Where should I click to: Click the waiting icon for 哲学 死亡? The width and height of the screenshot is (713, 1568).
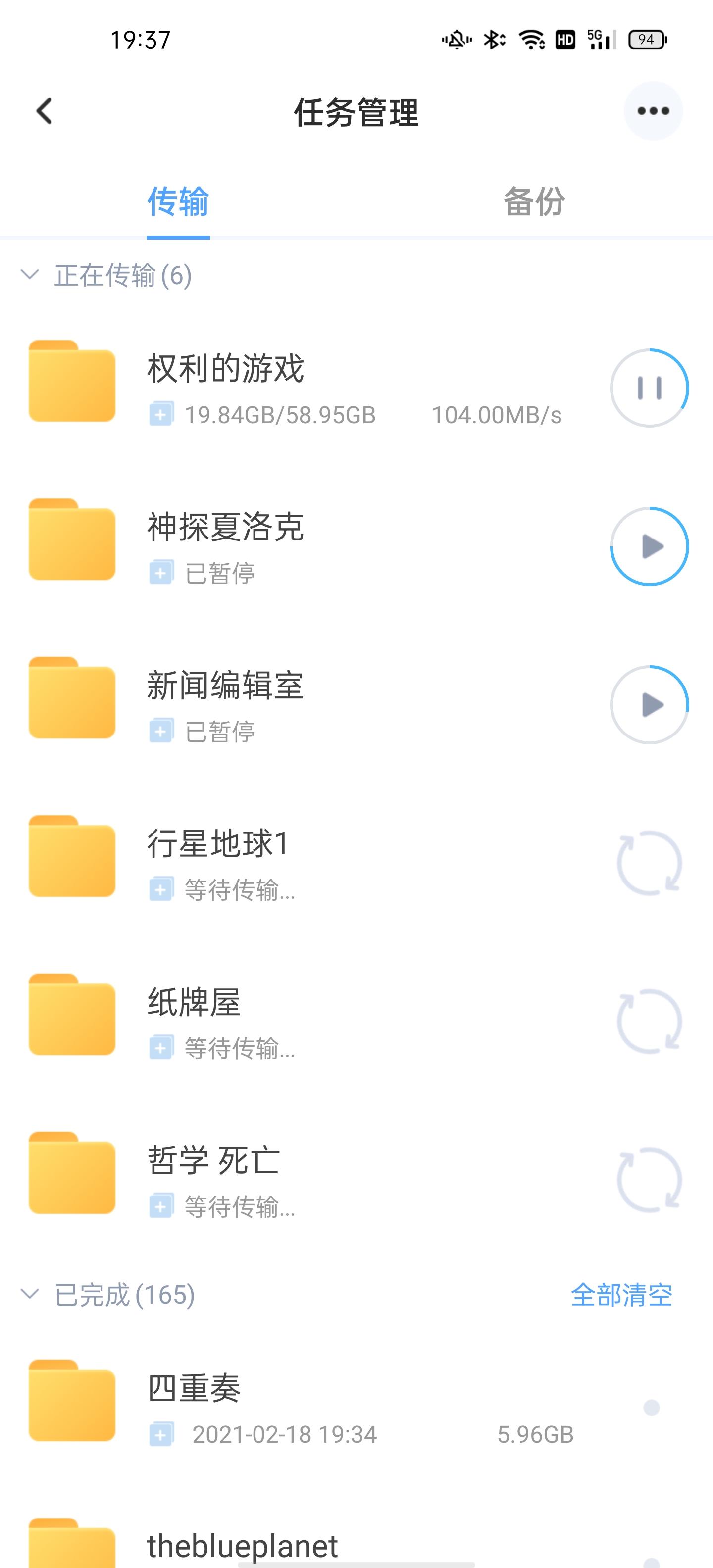(649, 1181)
